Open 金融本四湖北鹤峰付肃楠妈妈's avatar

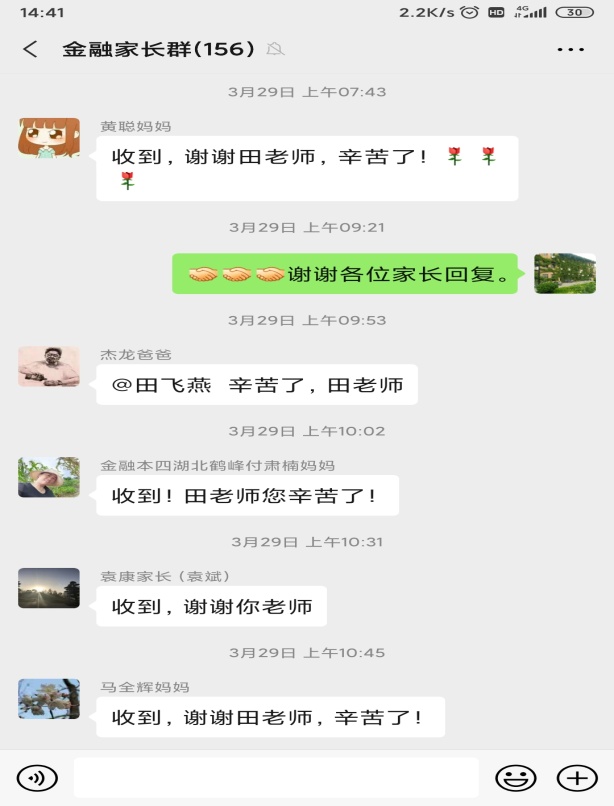coord(49,477)
